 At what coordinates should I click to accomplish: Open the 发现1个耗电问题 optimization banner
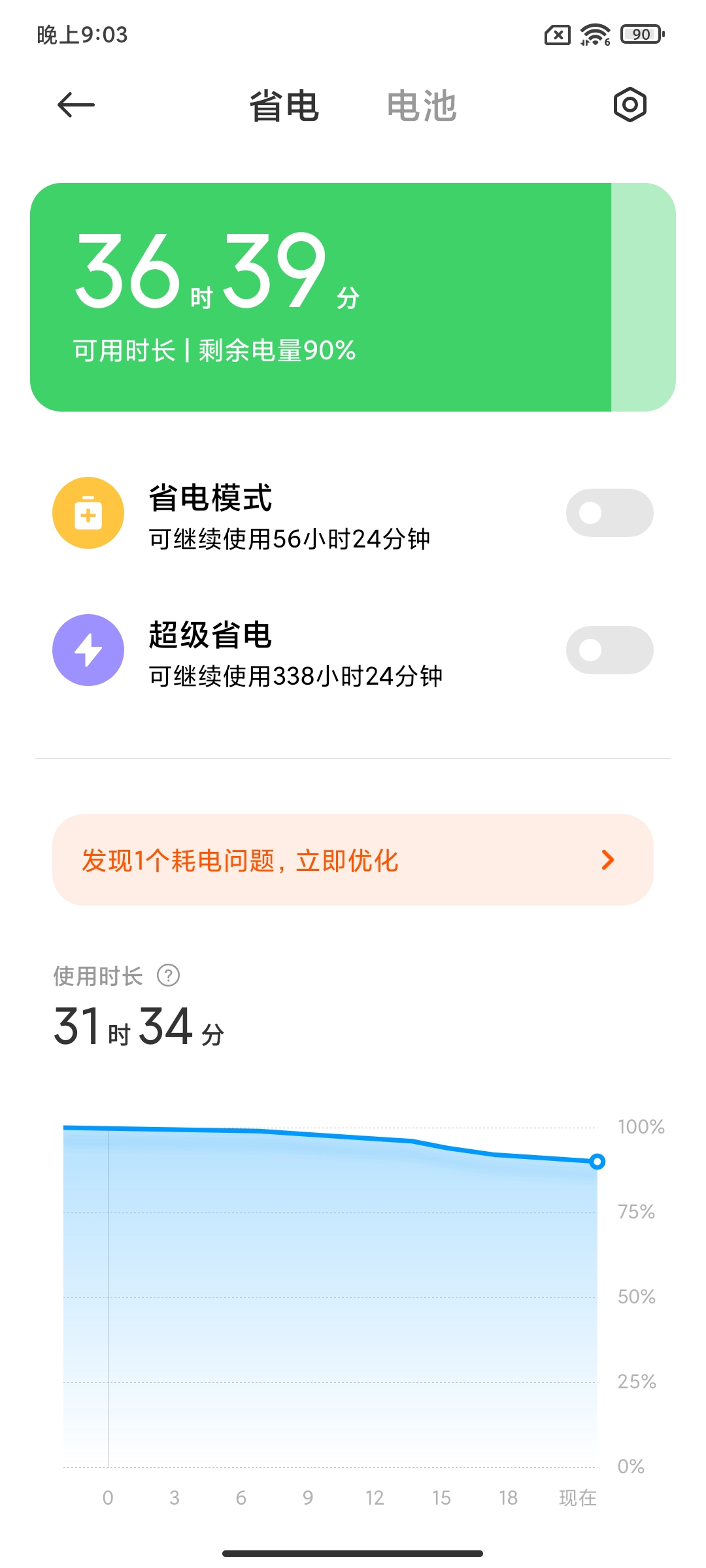(x=353, y=860)
